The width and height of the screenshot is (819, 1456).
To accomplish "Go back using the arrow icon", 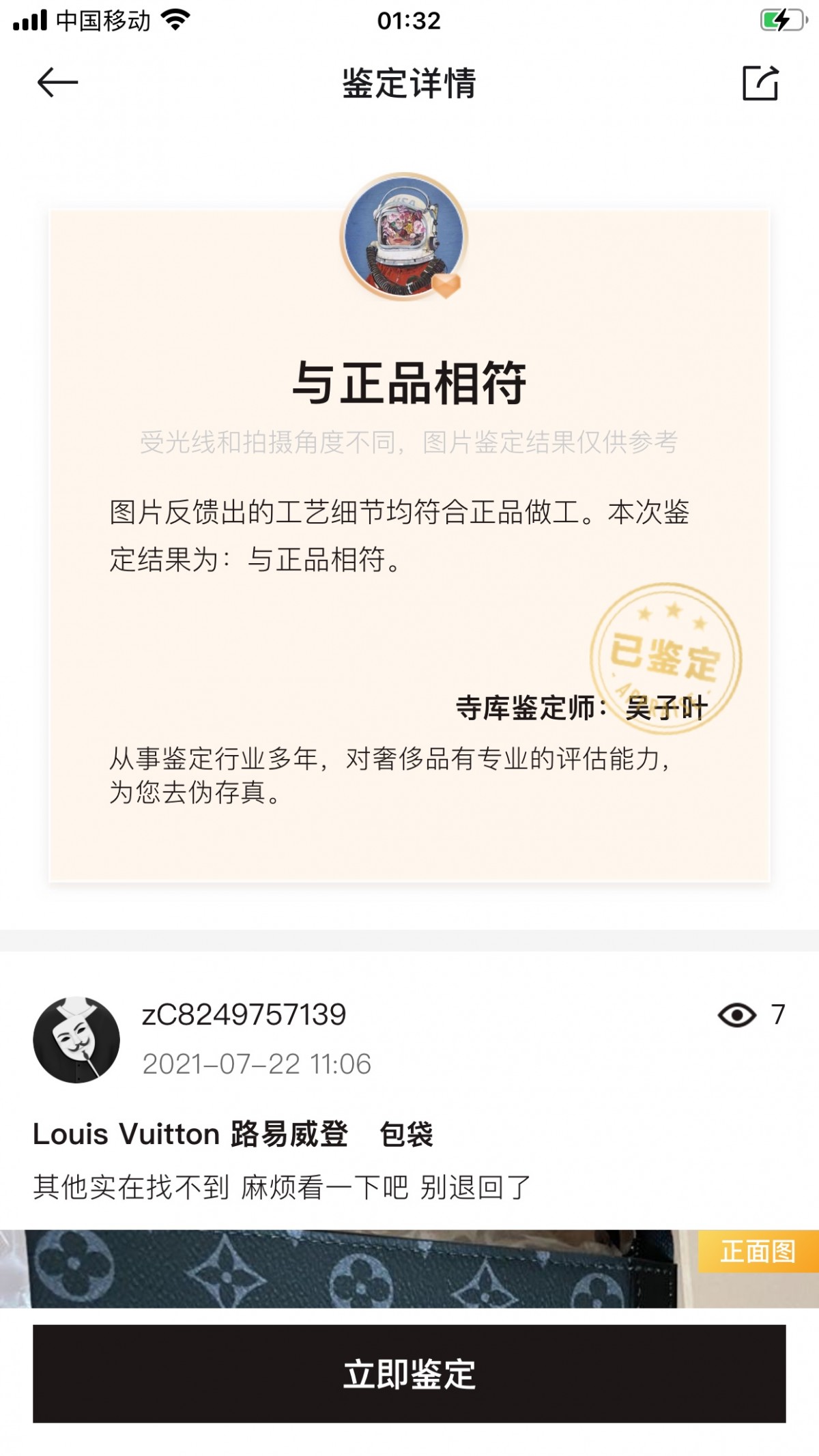I will 57,83.
